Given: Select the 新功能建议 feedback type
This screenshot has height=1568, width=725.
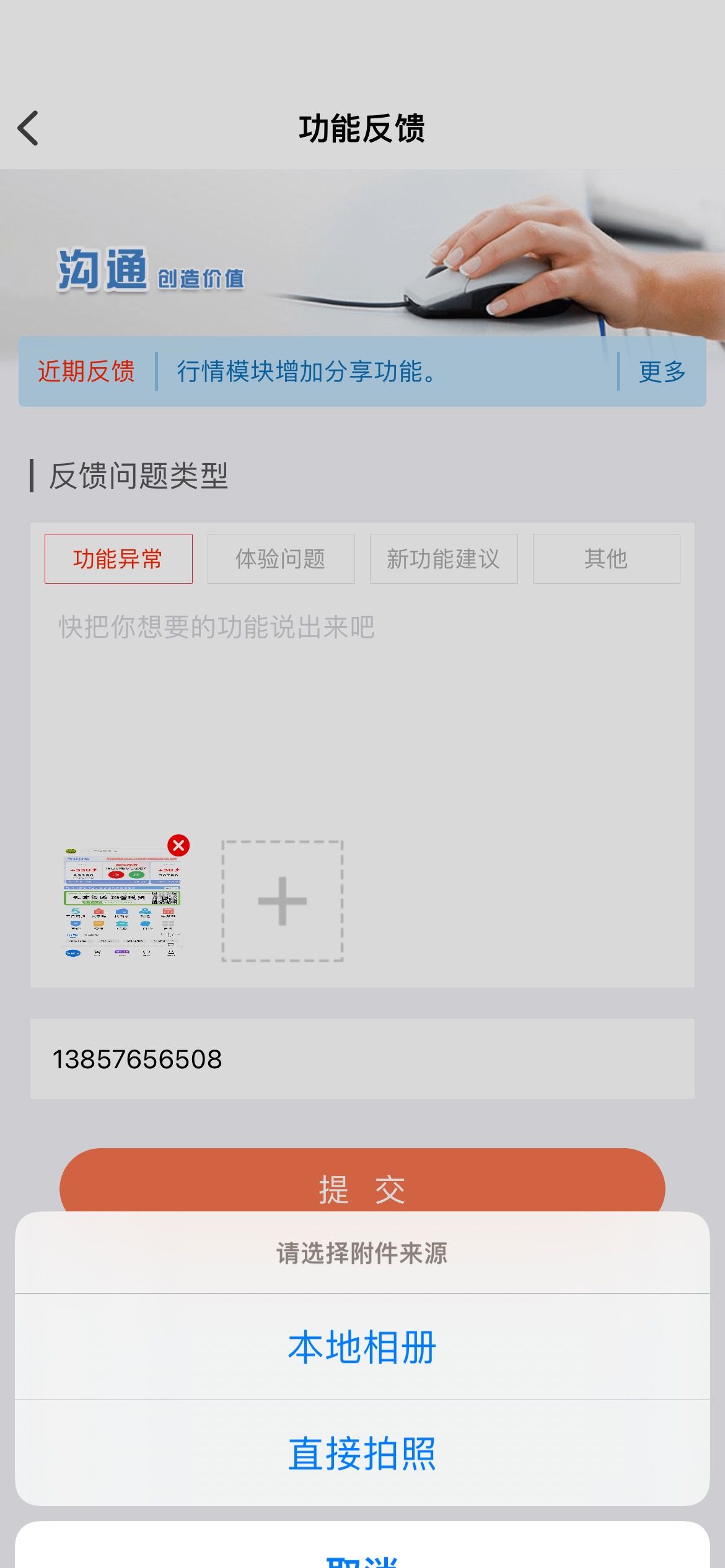Looking at the screenshot, I should (444, 559).
